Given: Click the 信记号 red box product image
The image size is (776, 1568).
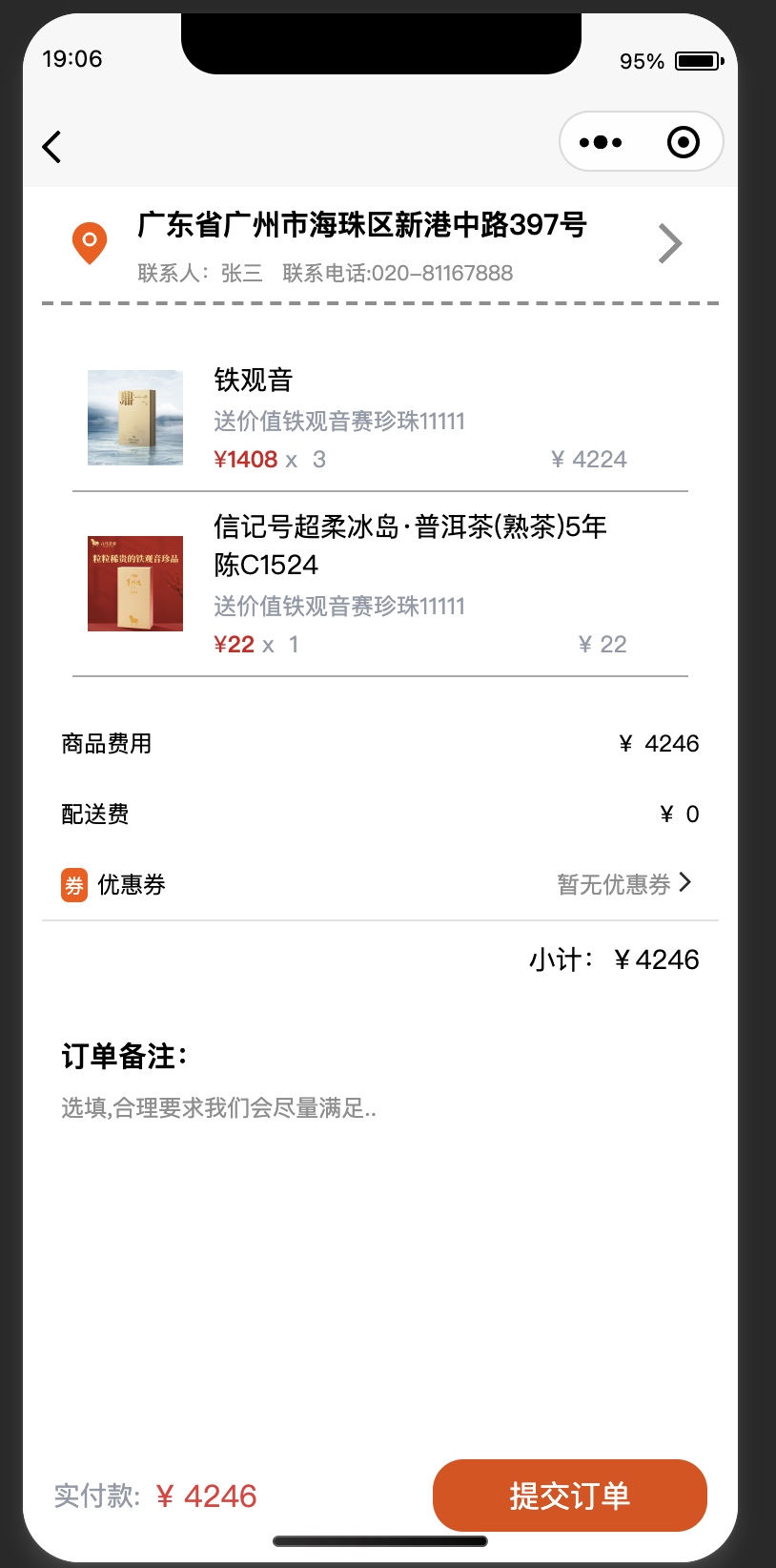Looking at the screenshot, I should tap(134, 583).
